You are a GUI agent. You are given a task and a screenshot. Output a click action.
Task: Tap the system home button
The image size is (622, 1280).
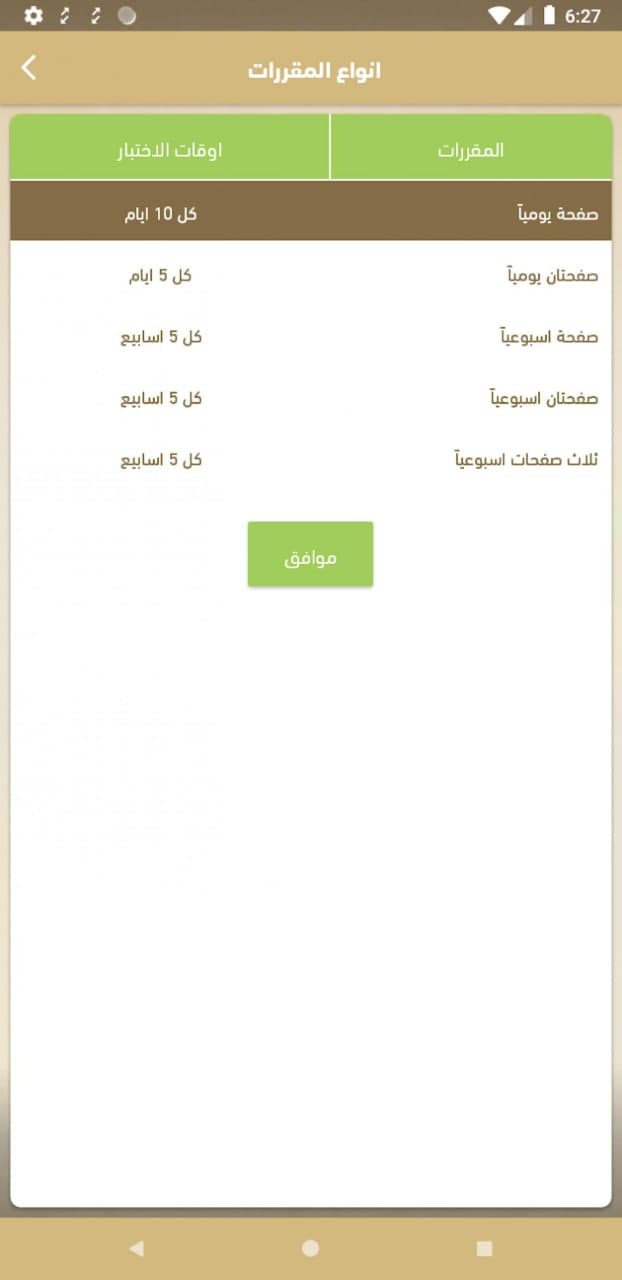(311, 1248)
